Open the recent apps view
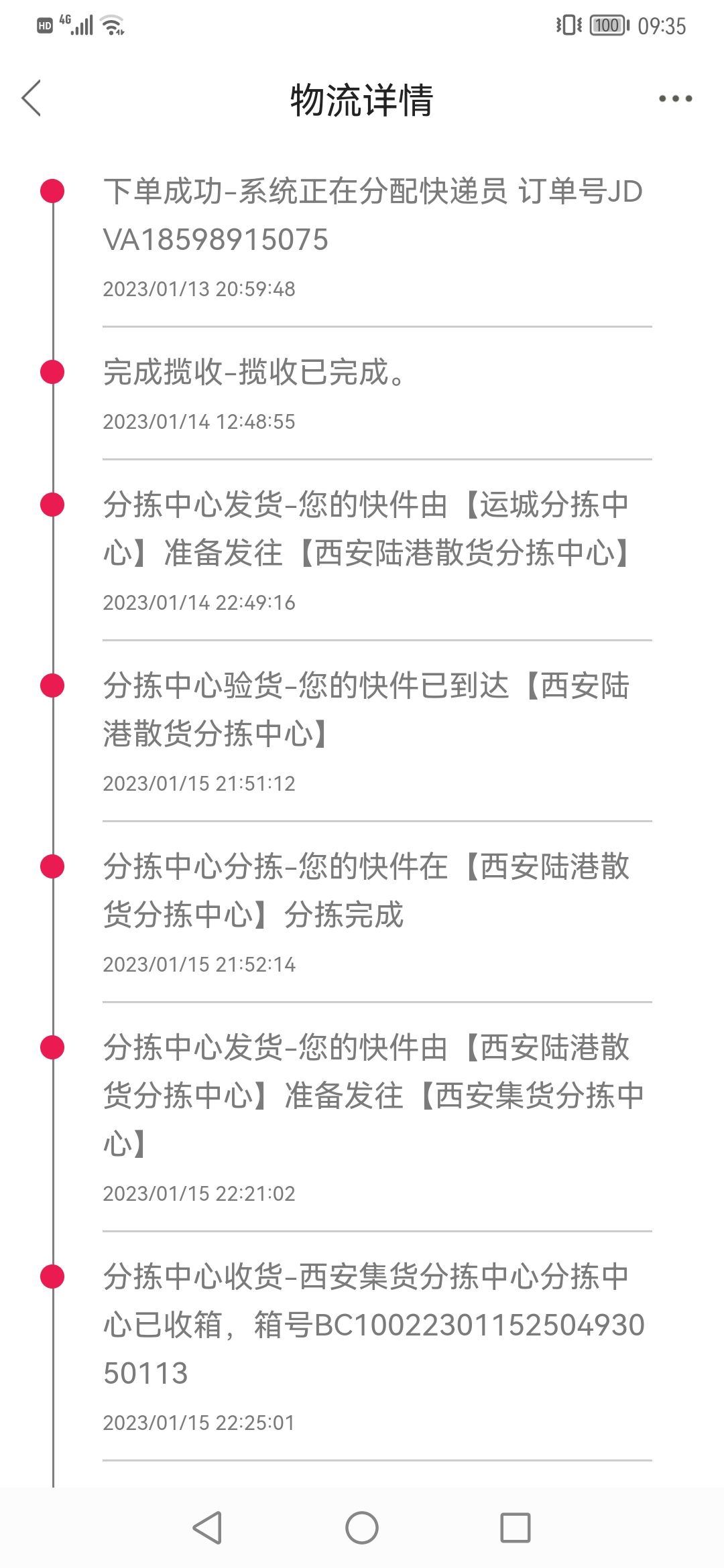This screenshot has width=724, height=1568. pos(516,1528)
